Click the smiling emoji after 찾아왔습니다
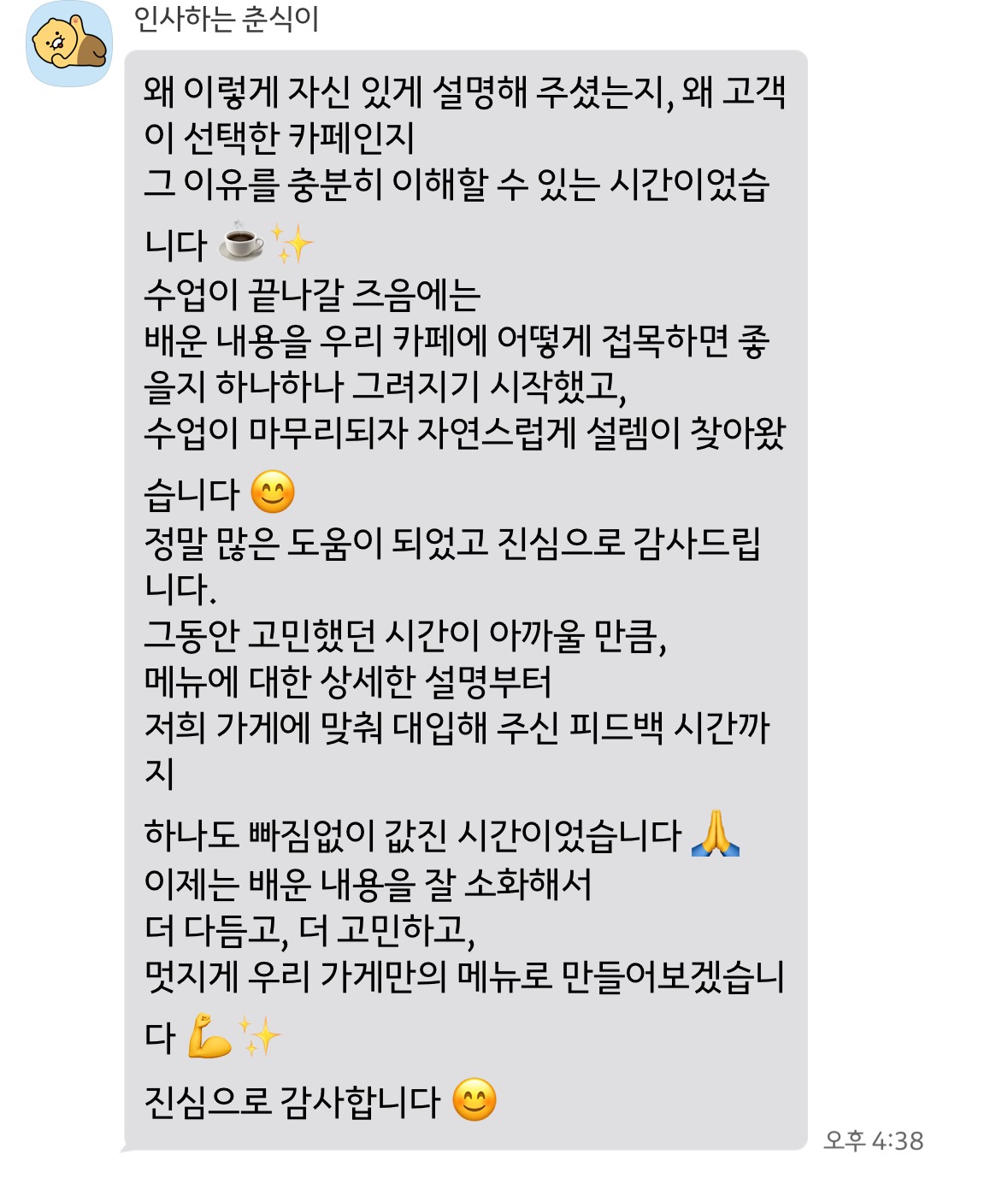The height and width of the screenshot is (1190, 1008). (x=273, y=493)
